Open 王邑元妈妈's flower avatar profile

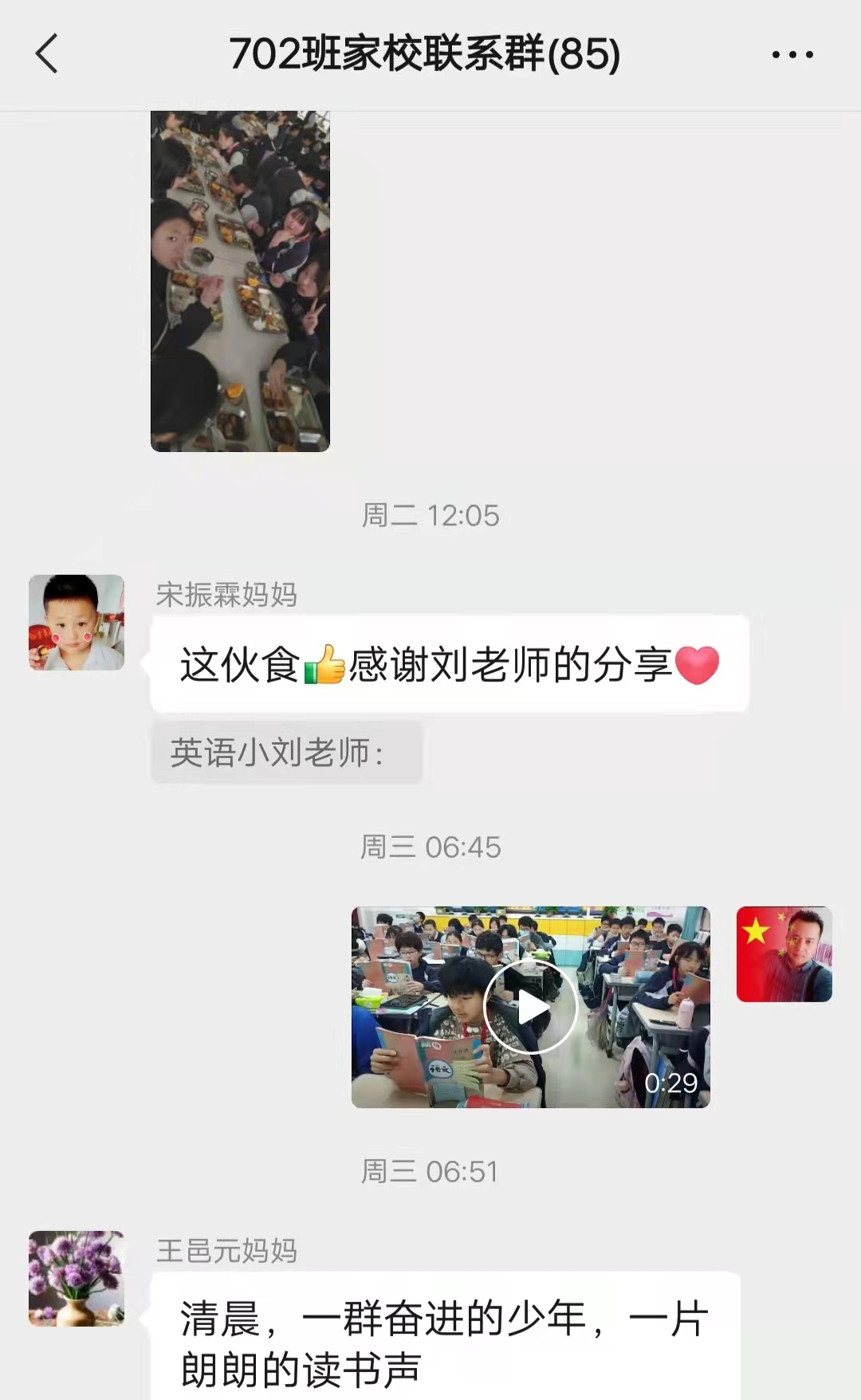[77, 1278]
